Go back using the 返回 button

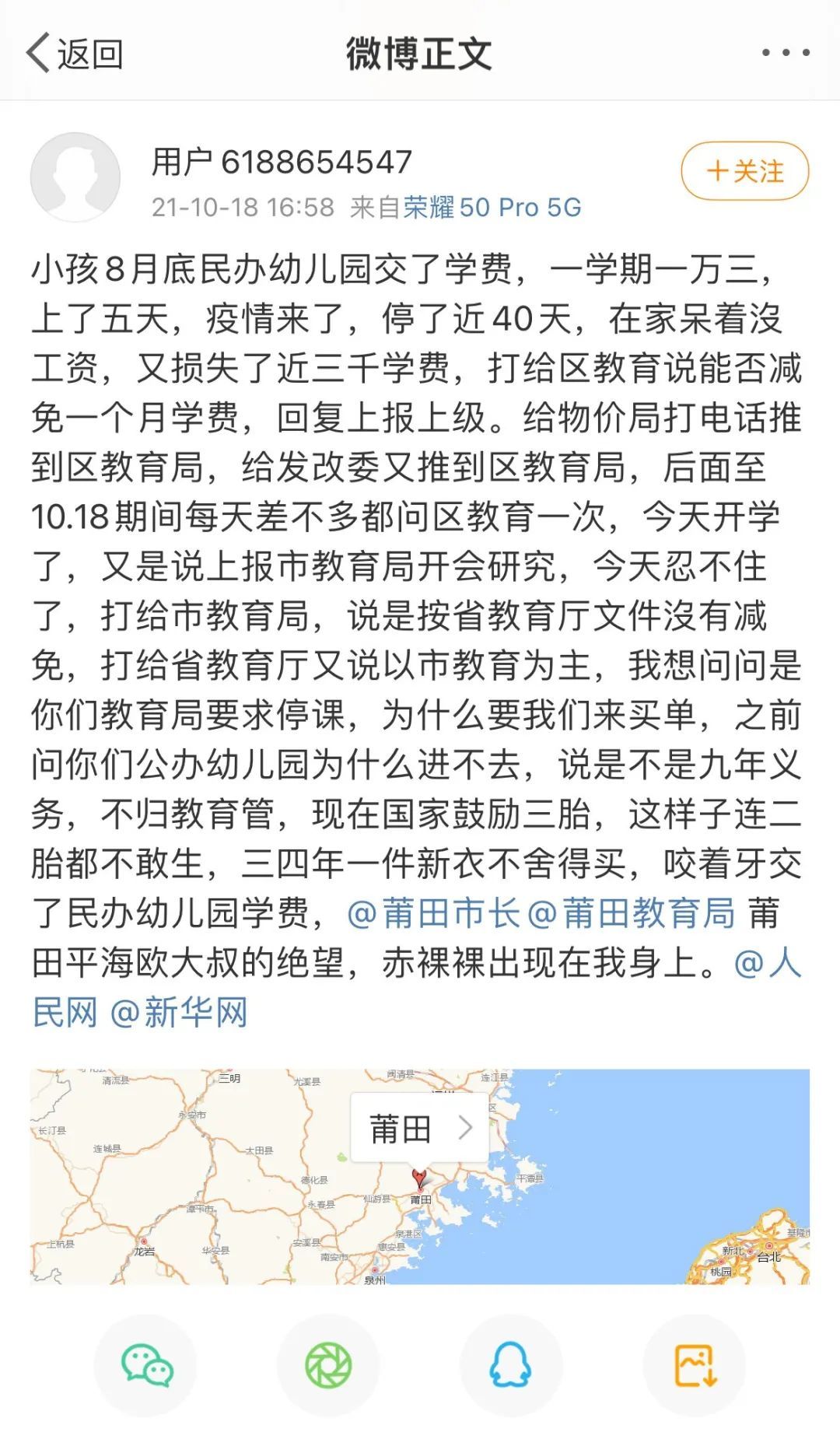(75, 54)
